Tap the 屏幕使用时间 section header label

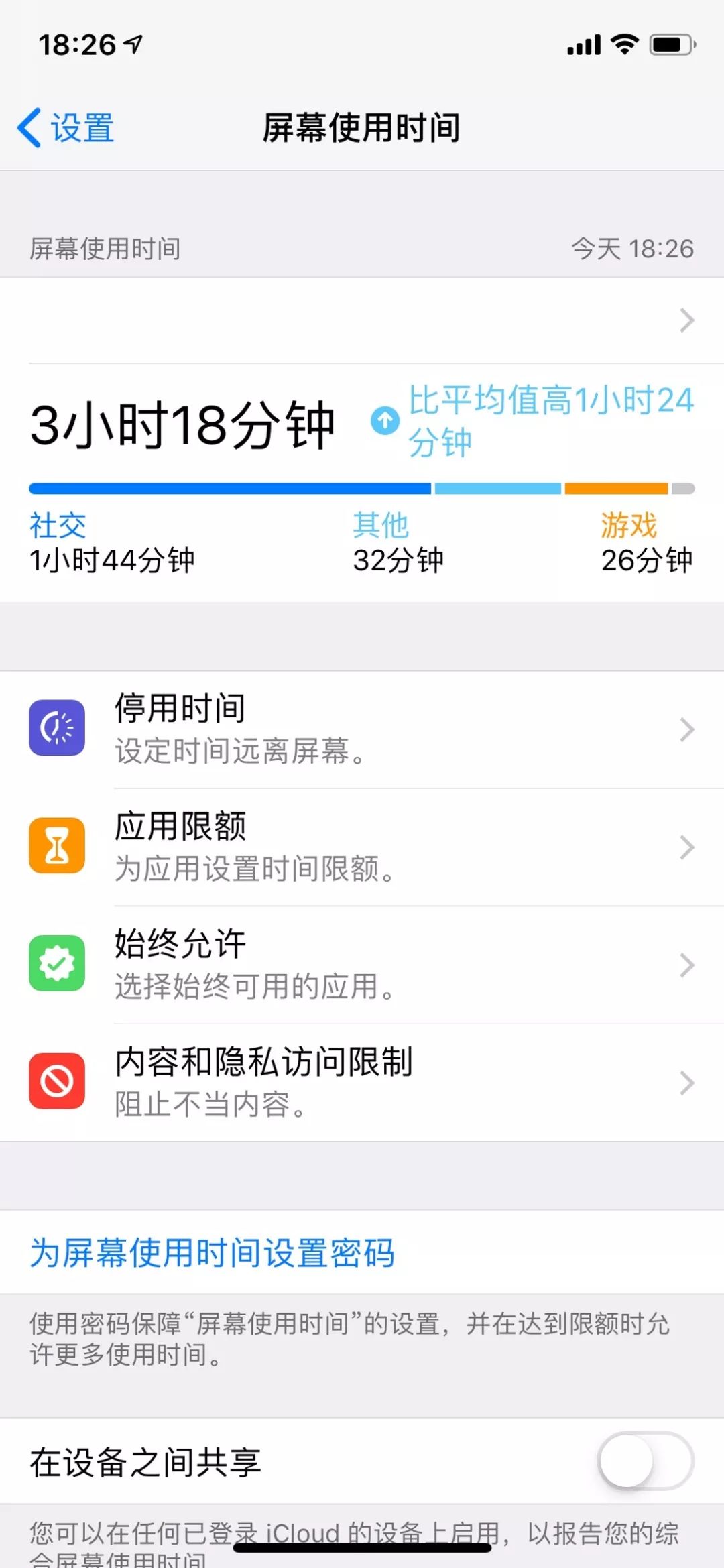click(x=104, y=249)
